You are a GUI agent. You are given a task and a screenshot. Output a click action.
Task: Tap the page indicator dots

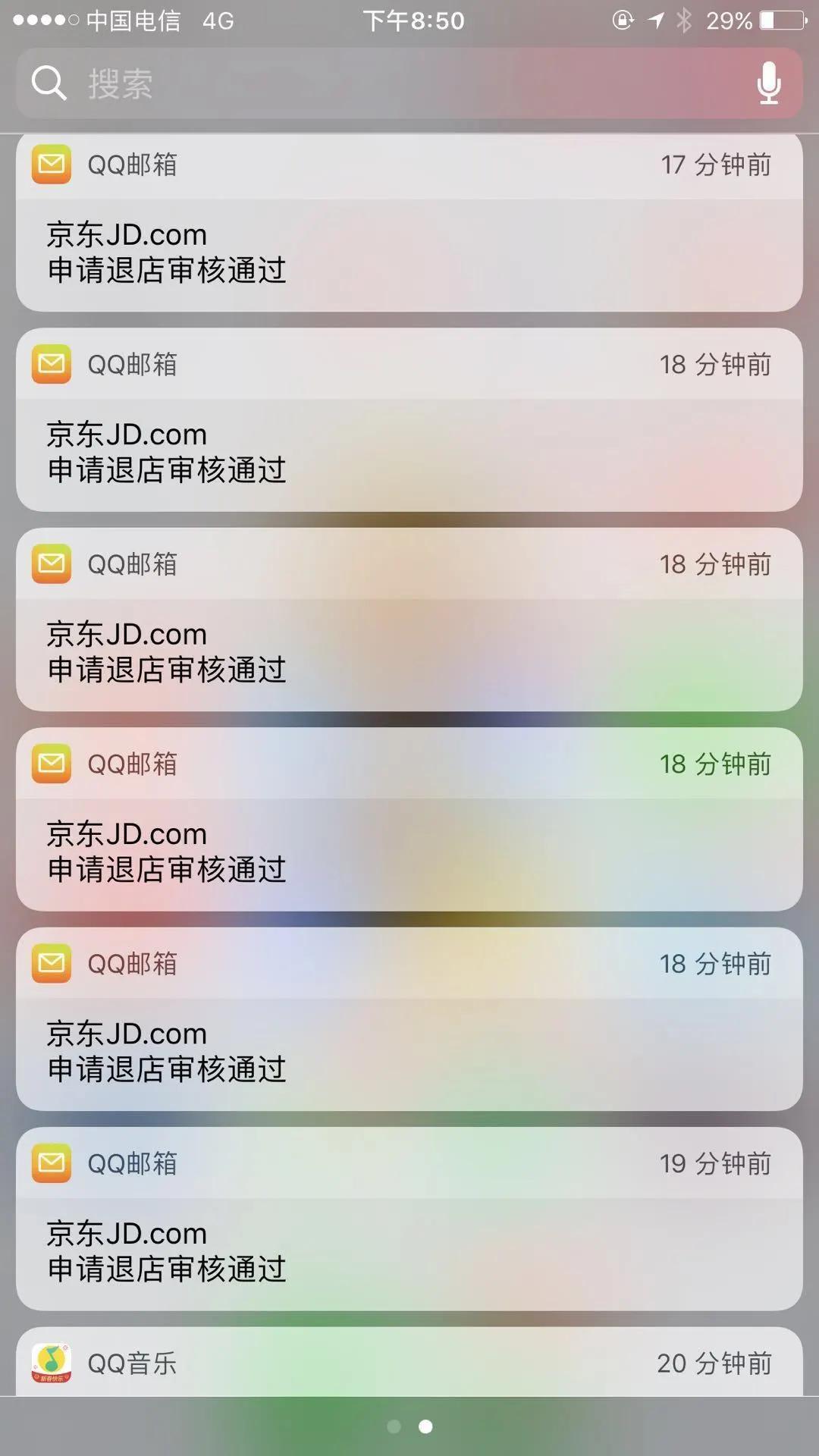[x=409, y=1426]
